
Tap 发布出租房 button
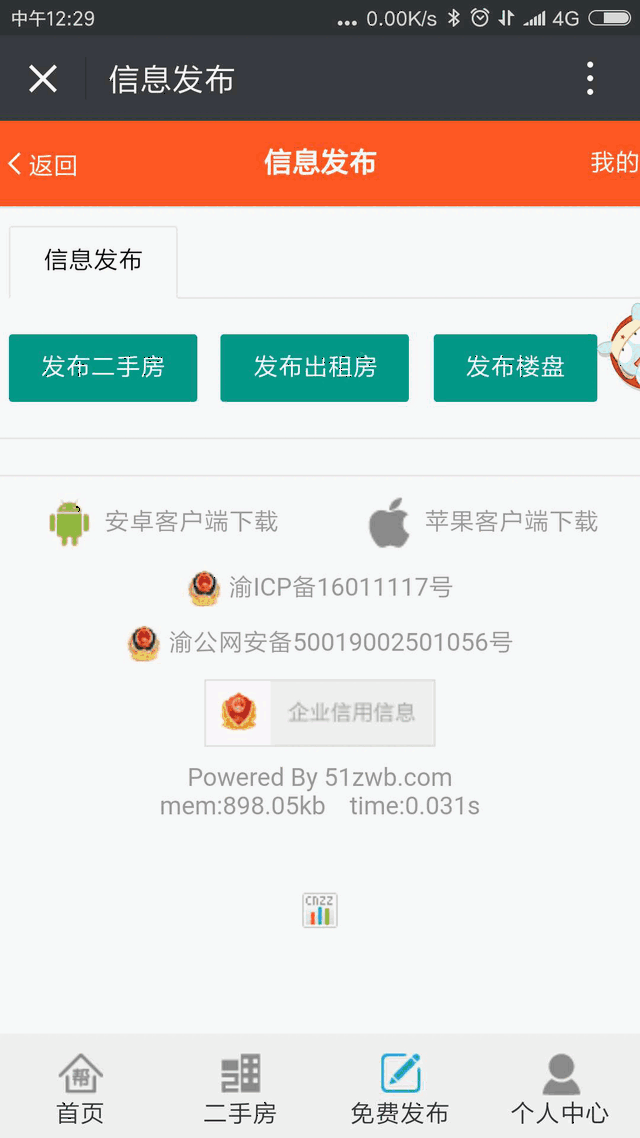[315, 368]
